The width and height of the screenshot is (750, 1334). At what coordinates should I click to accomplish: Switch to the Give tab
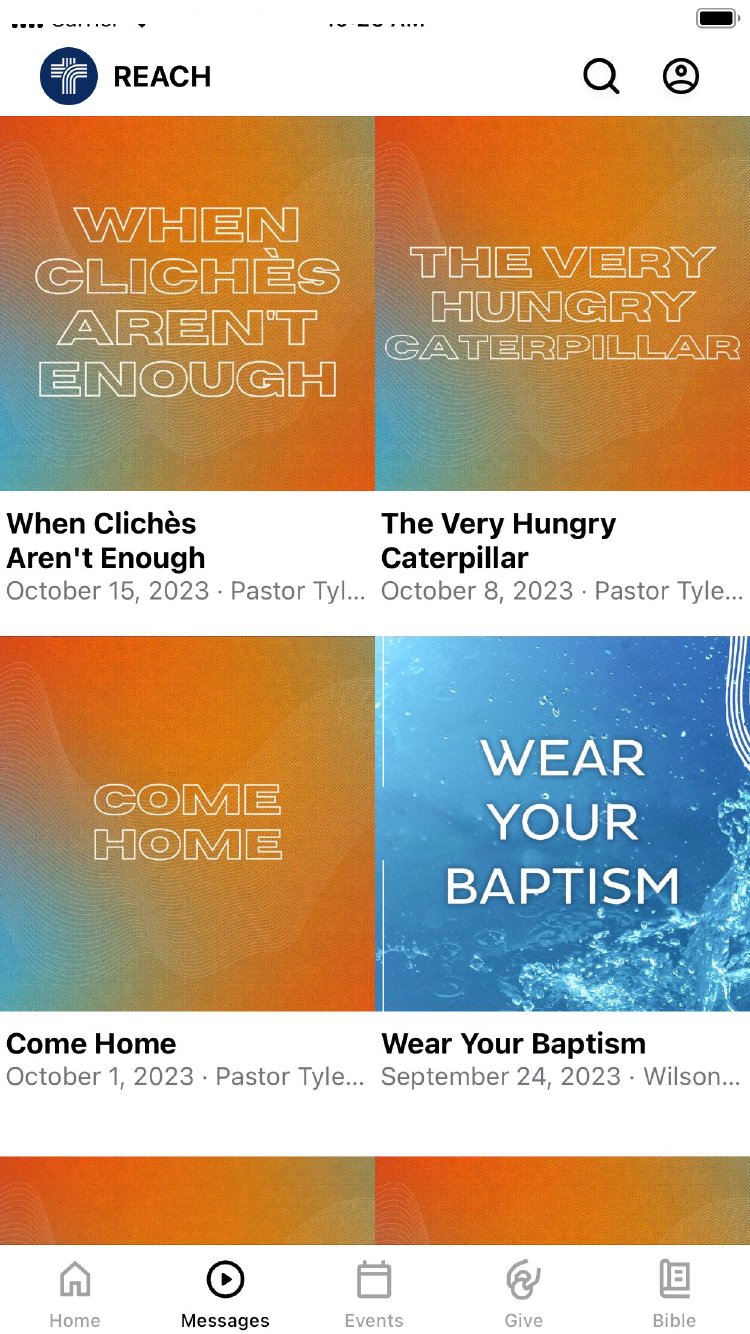(523, 1293)
